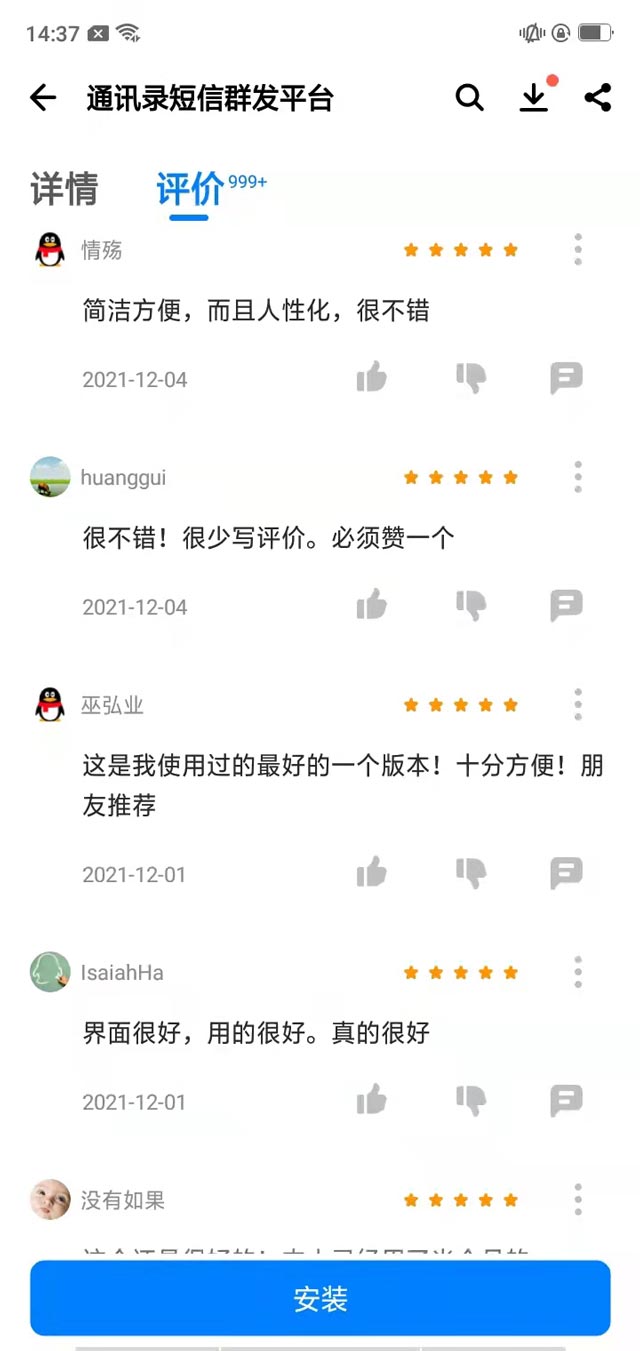Reply to huanggui's review

point(566,605)
